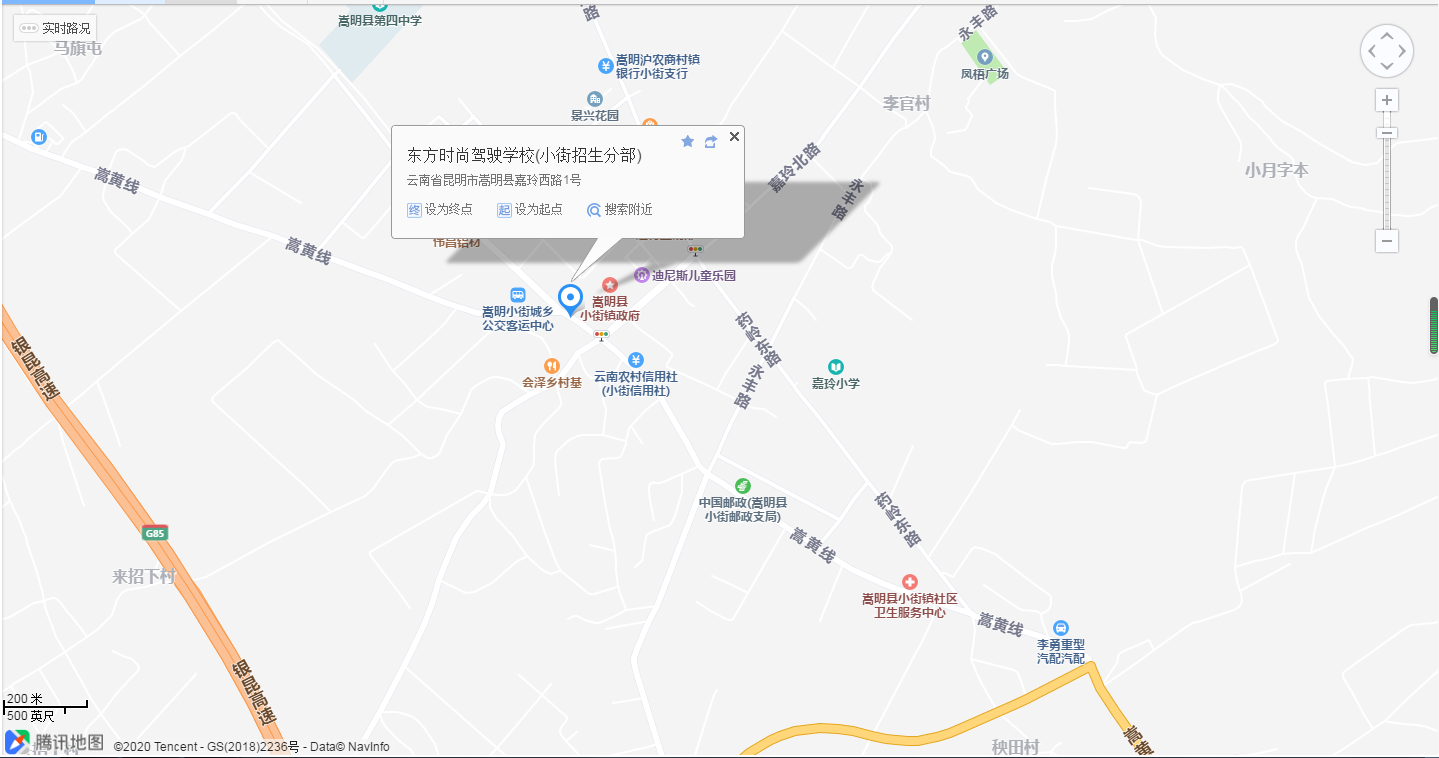Favorite this location with the star icon
The height and width of the screenshot is (758, 1439).
click(687, 142)
